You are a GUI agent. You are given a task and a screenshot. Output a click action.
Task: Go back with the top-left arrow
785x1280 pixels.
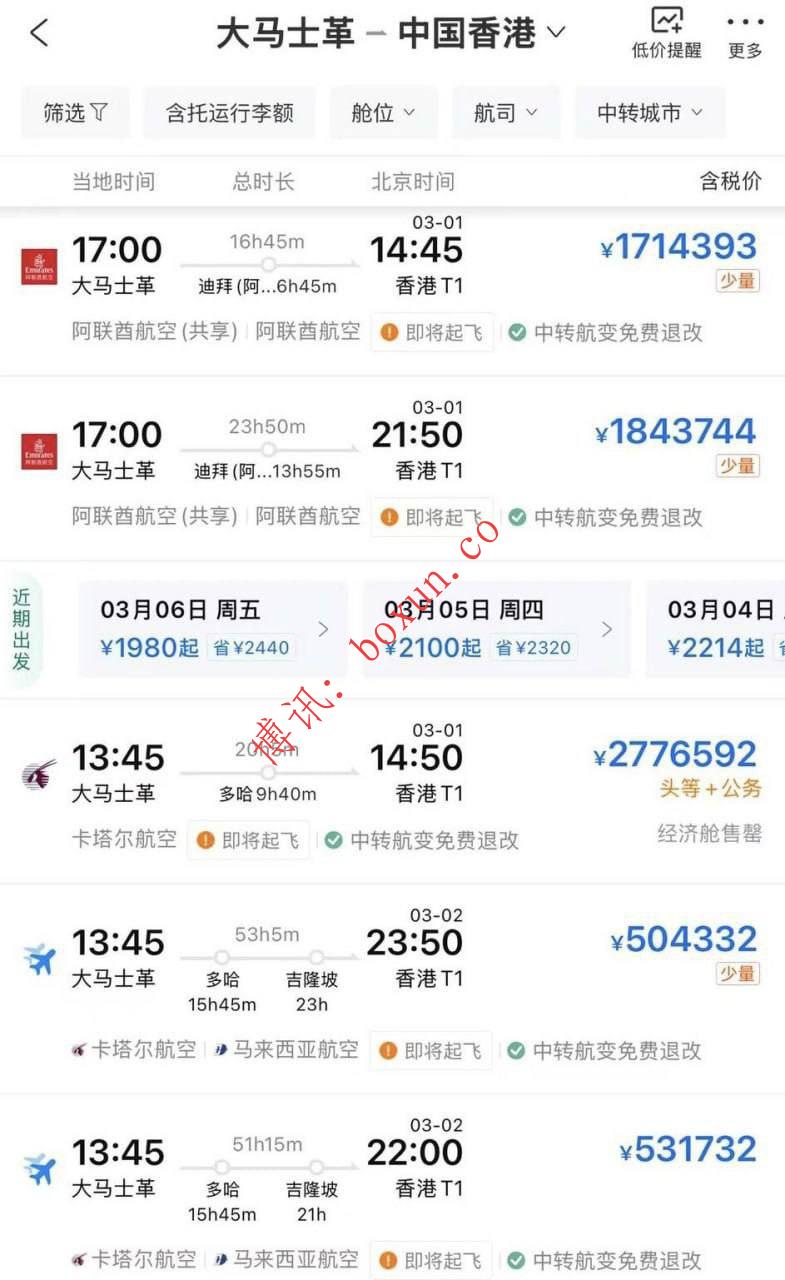click(39, 33)
